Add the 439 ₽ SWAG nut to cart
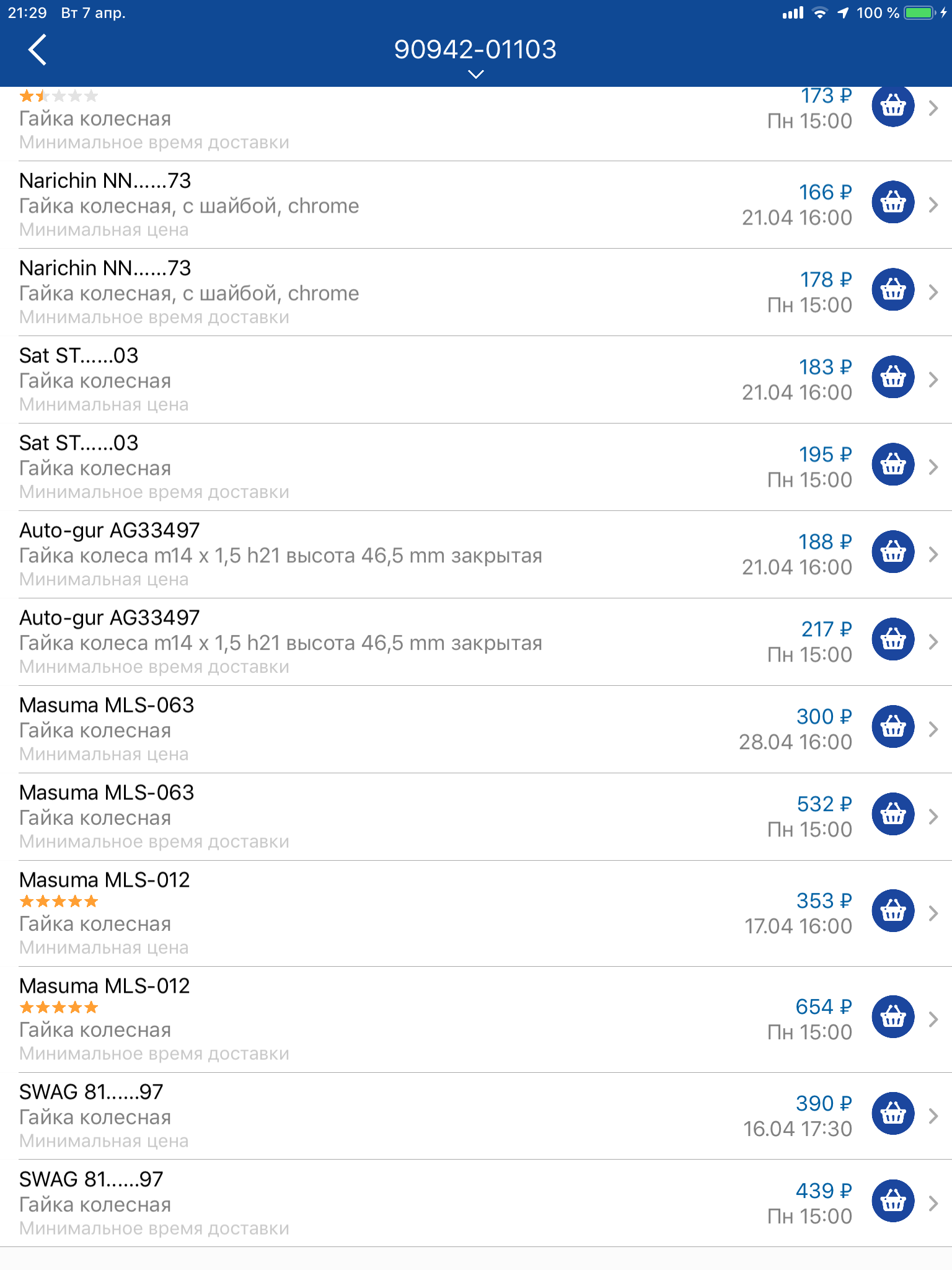The height and width of the screenshot is (1270, 952). tap(892, 1201)
